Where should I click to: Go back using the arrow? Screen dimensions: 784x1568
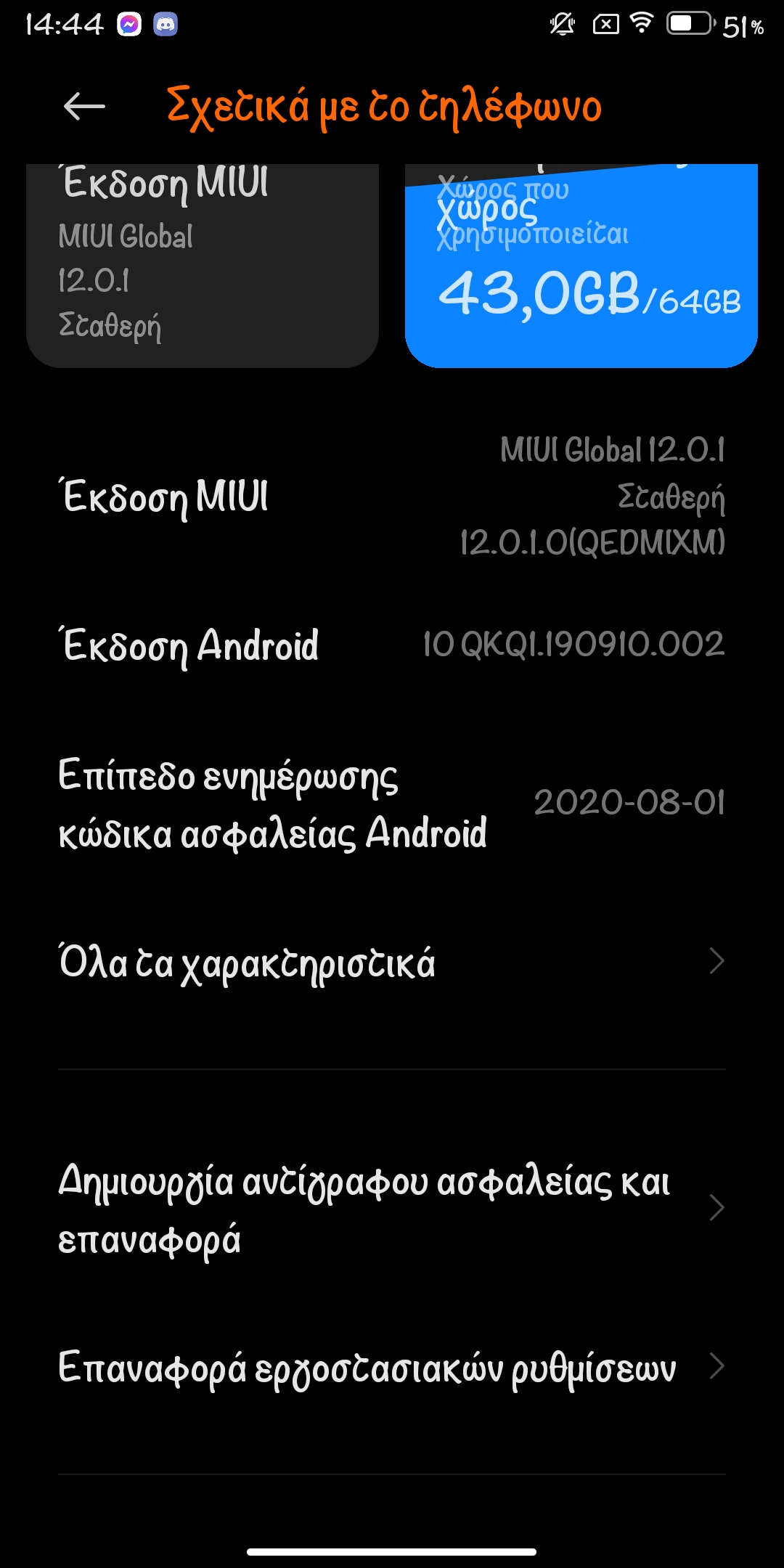pyautogui.click(x=84, y=107)
